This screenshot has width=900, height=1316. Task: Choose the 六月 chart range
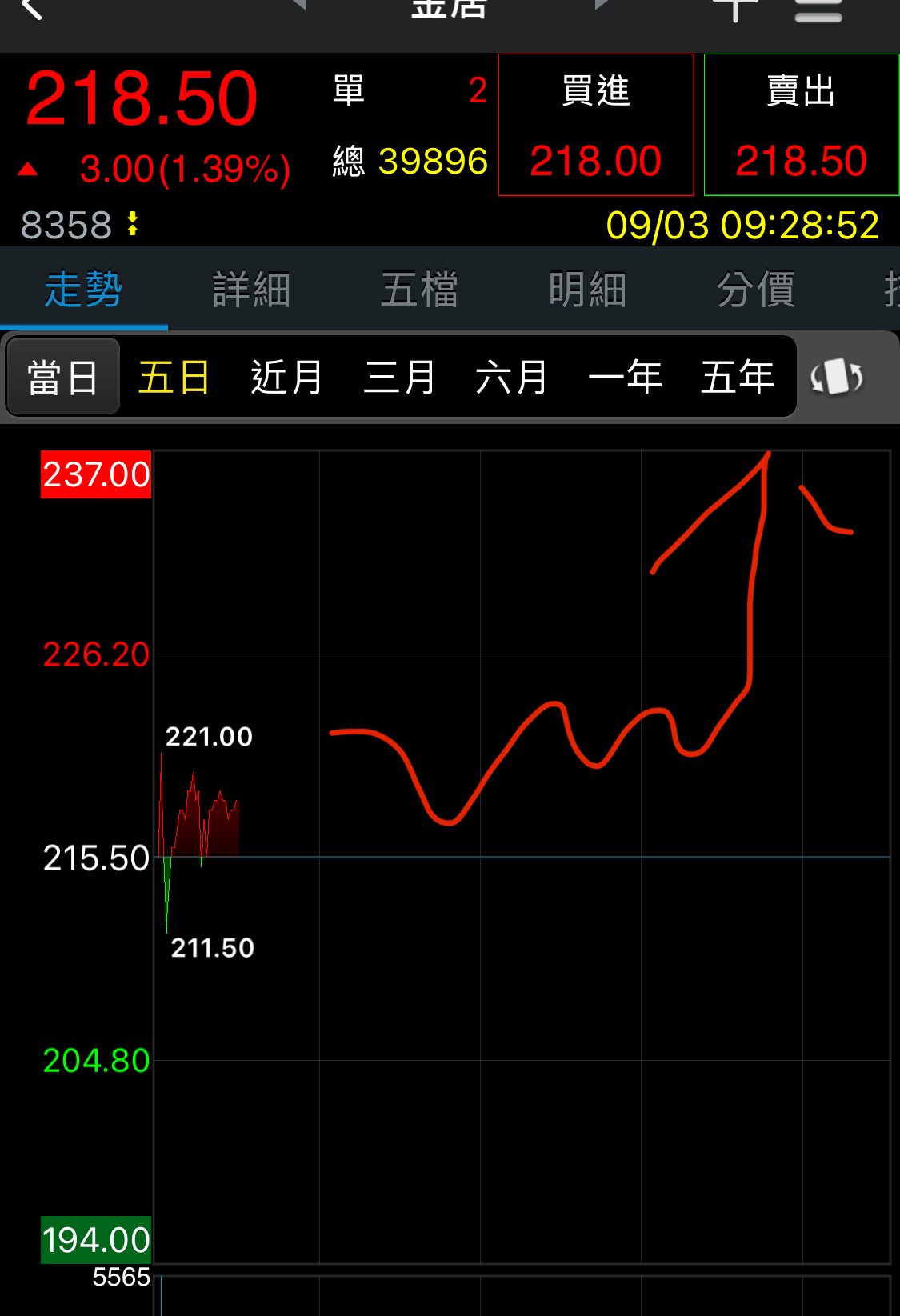[511, 377]
